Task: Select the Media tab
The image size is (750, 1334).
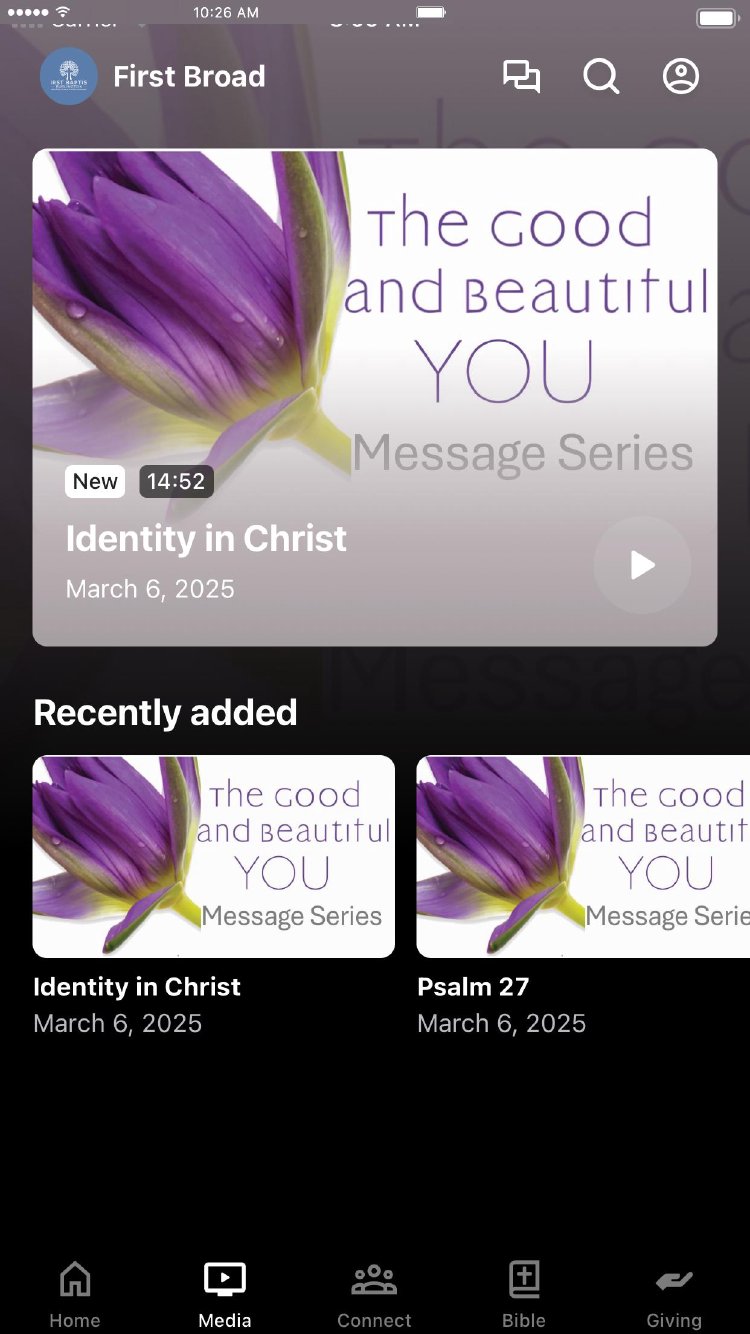Action: pyautogui.click(x=225, y=1294)
